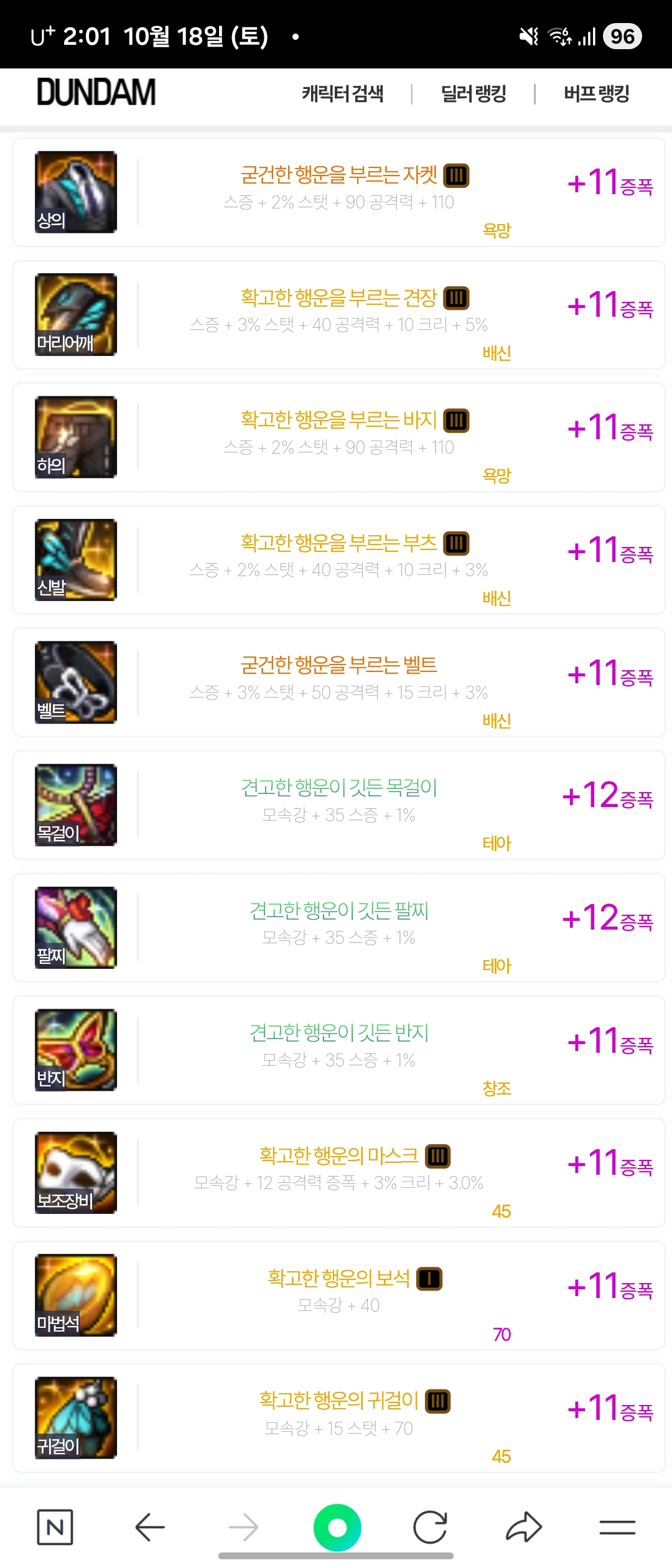Tap the DUNDAM logo to go home
This screenshot has height=1568, width=672.
(x=96, y=93)
